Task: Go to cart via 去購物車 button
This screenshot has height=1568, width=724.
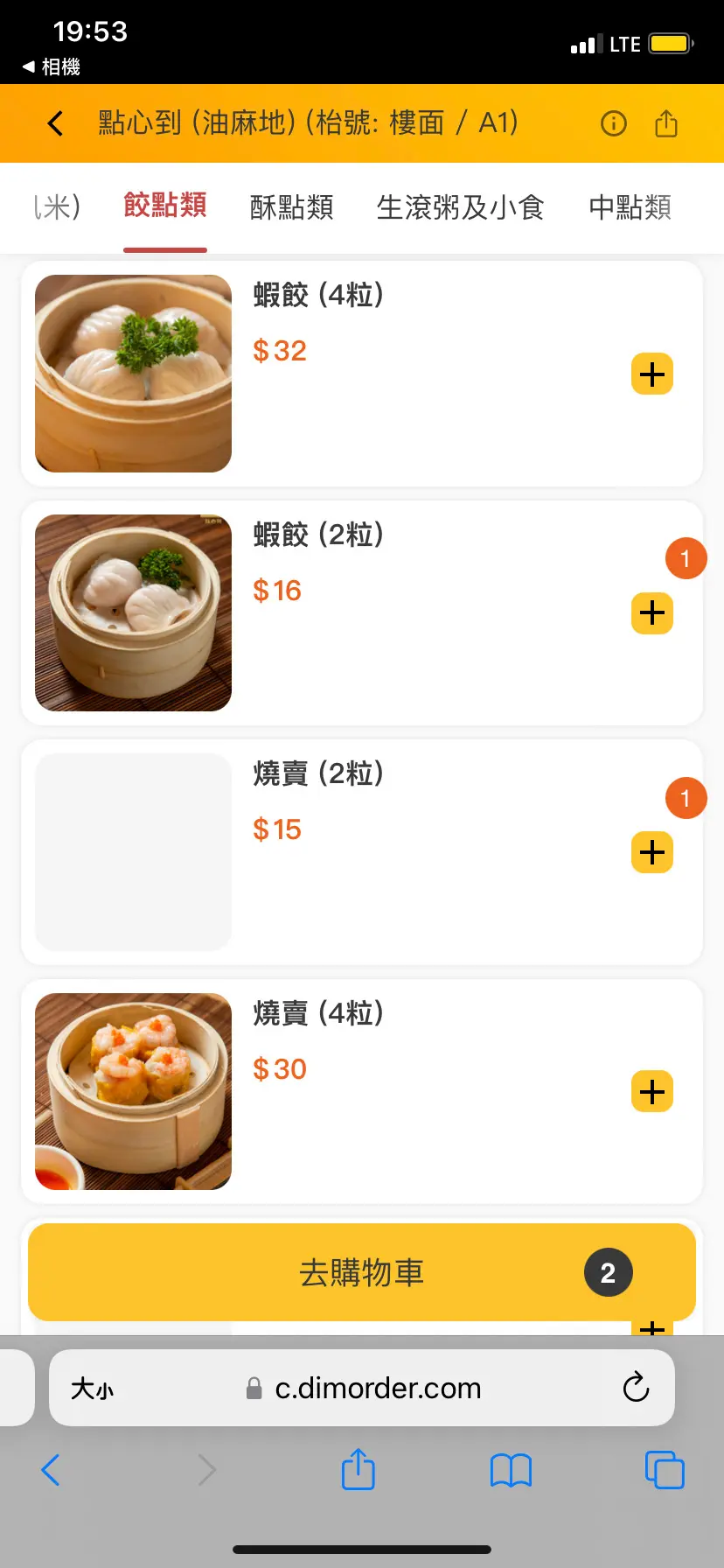Action: click(x=362, y=1272)
